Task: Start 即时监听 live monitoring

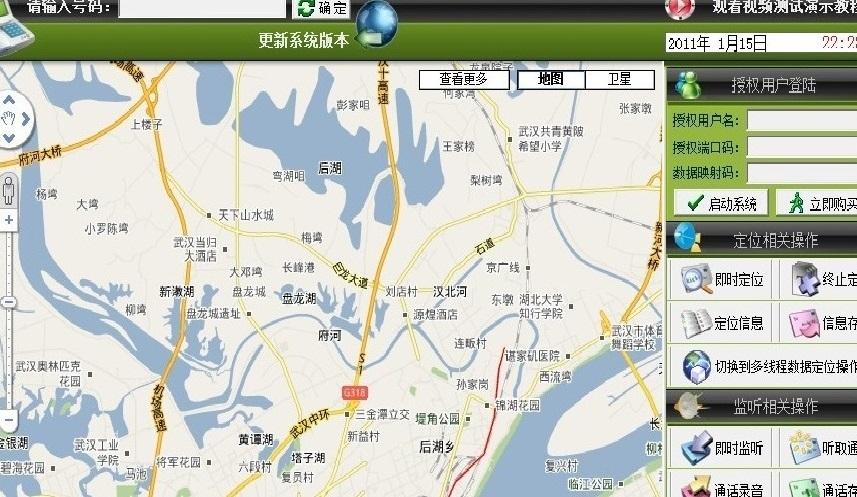Action: (x=722, y=449)
